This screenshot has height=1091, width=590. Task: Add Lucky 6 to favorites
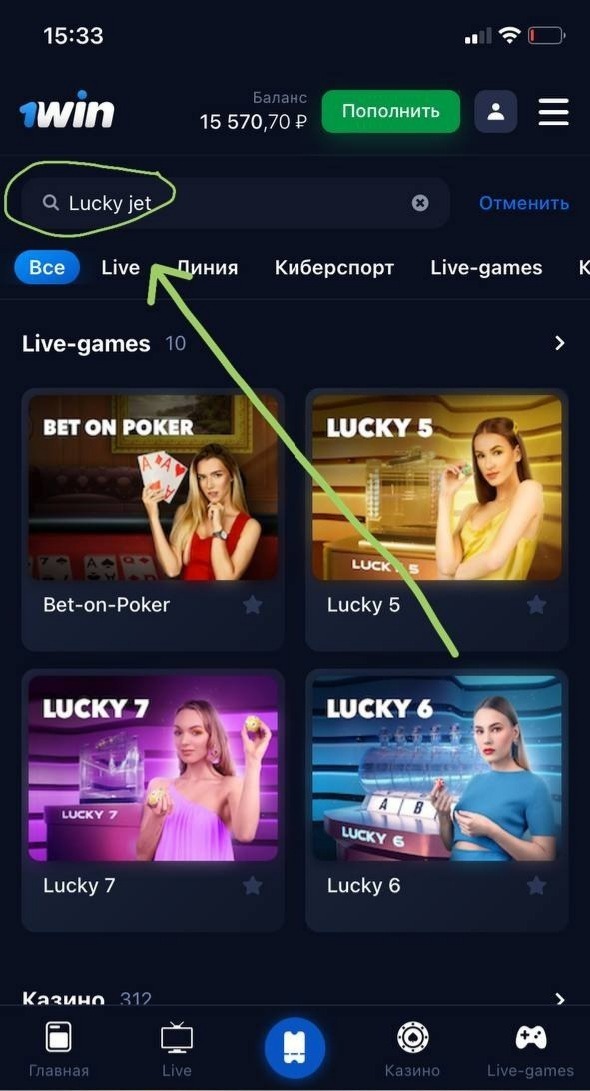[x=536, y=885]
